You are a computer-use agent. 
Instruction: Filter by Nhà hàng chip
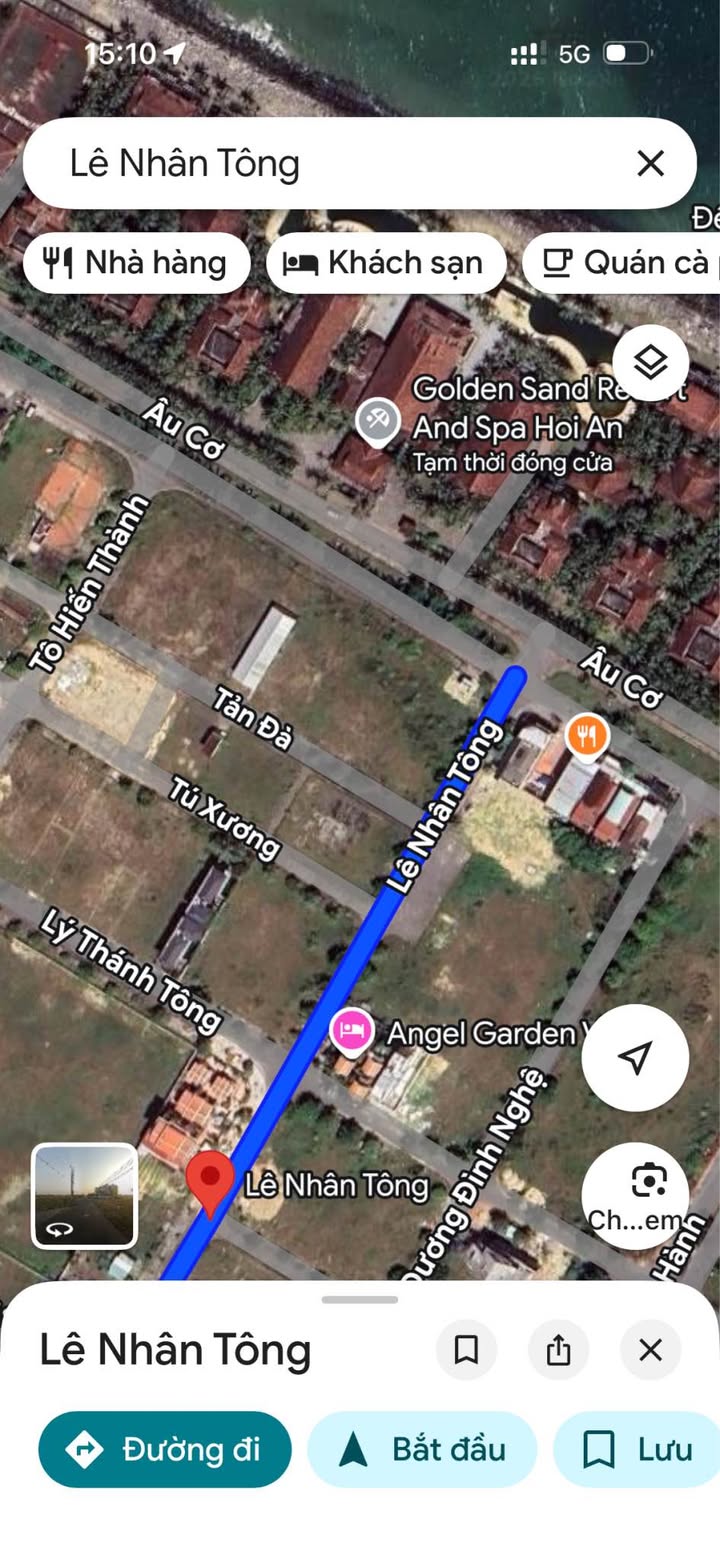(x=136, y=263)
